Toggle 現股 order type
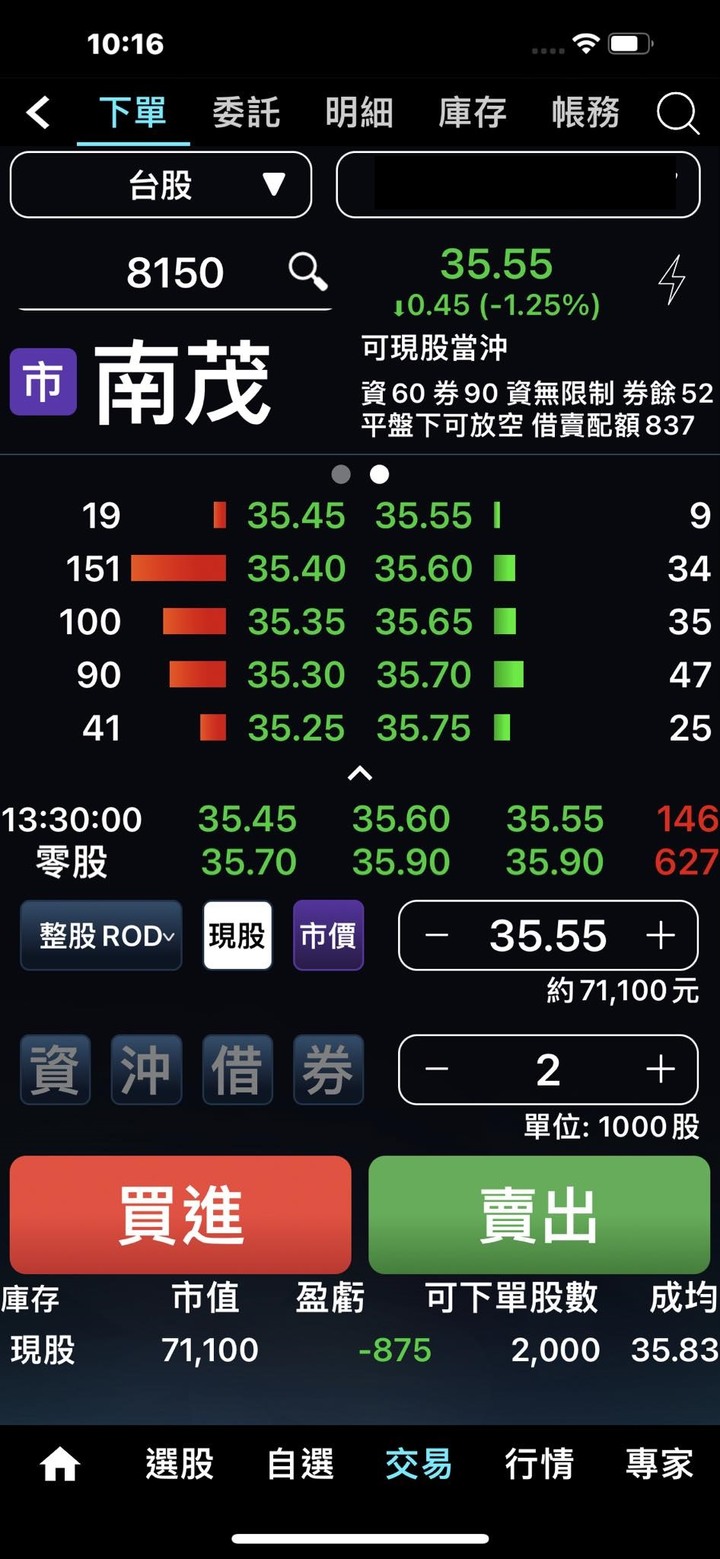The width and height of the screenshot is (720, 1559). pyautogui.click(x=236, y=935)
